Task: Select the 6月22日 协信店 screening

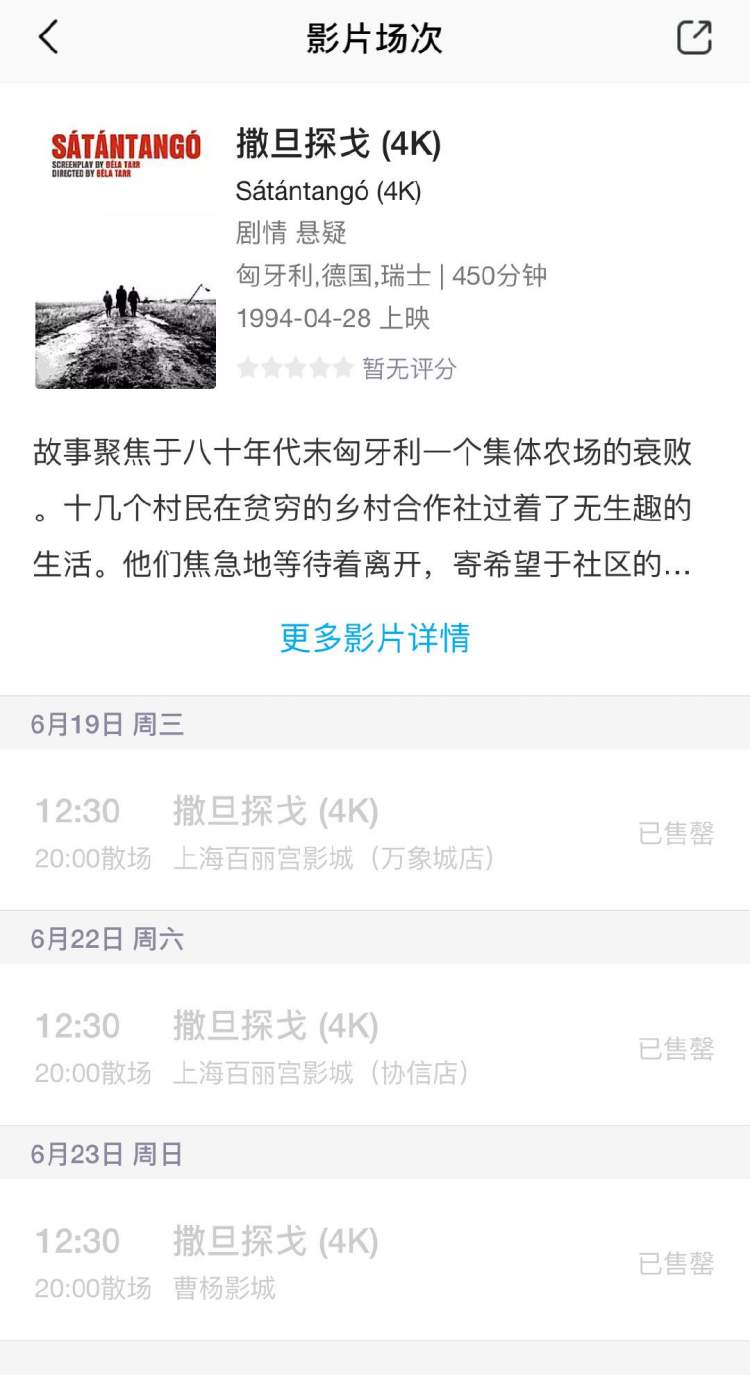Action: [375, 1045]
